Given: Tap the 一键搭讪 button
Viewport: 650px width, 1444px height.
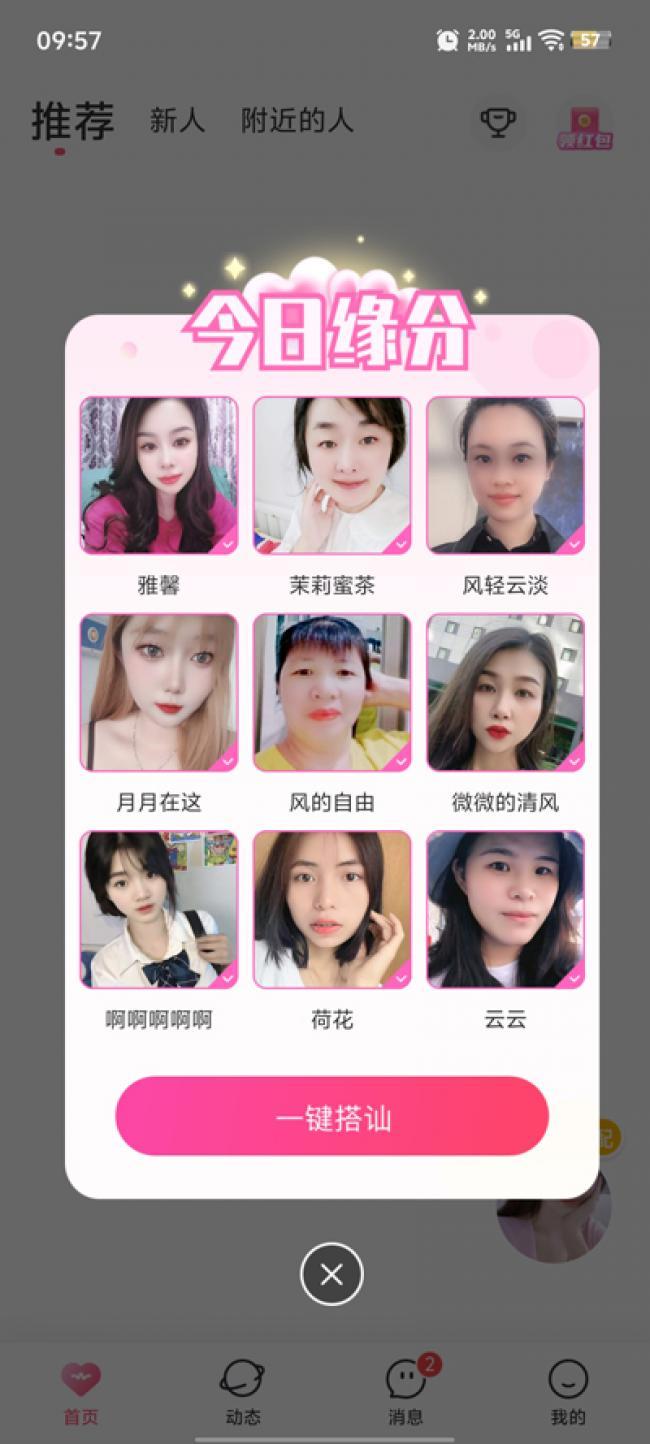Looking at the screenshot, I should (x=332, y=1116).
